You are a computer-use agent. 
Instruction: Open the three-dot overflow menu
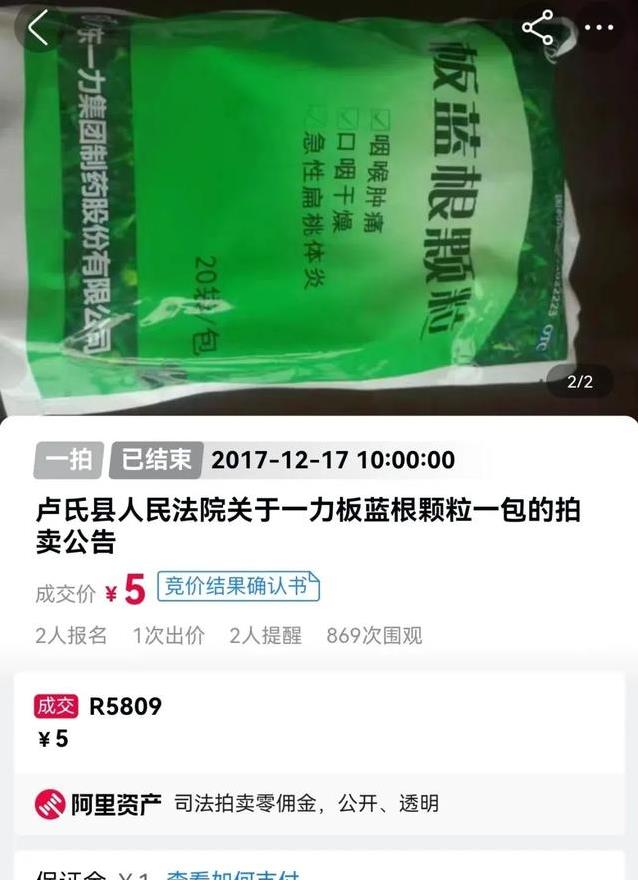[598, 28]
